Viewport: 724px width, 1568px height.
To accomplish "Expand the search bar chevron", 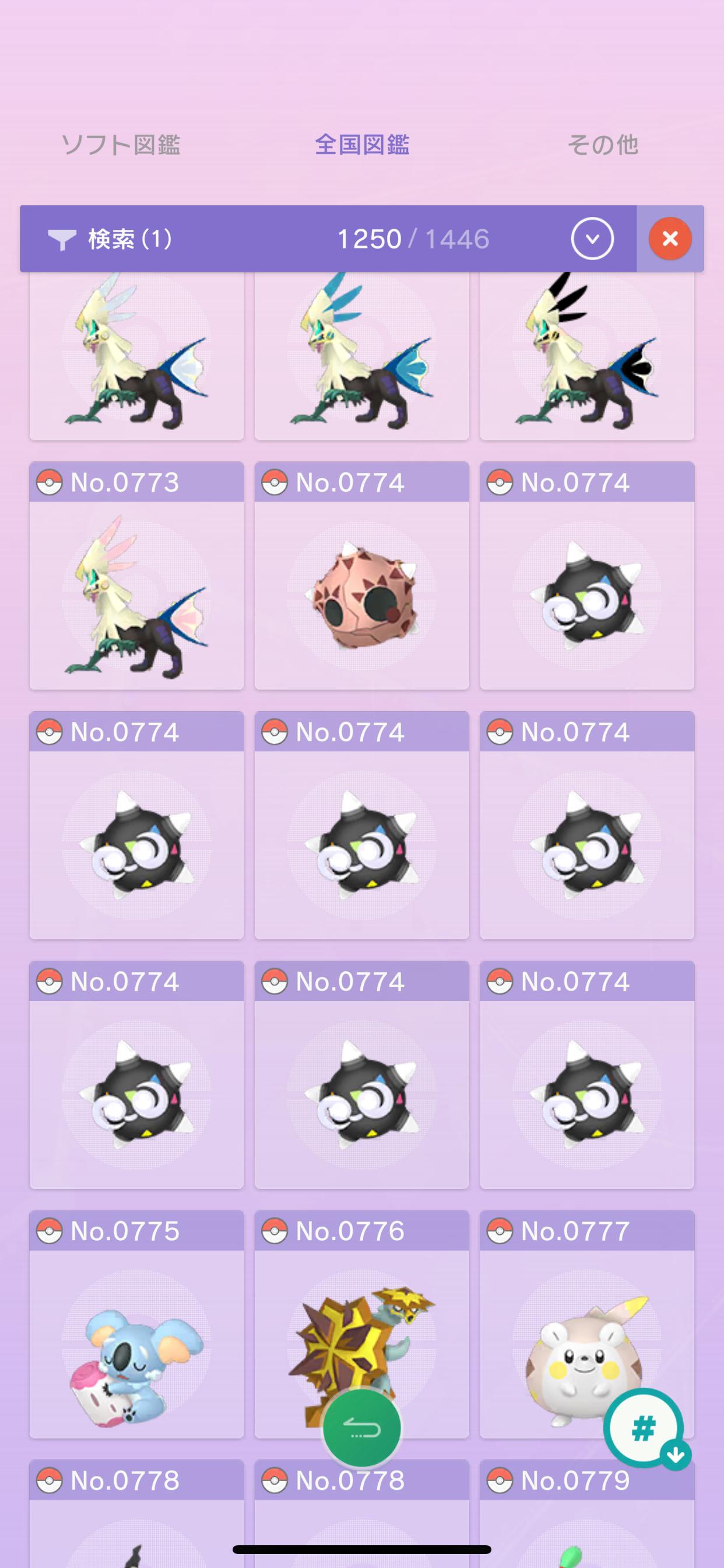I will [x=592, y=239].
